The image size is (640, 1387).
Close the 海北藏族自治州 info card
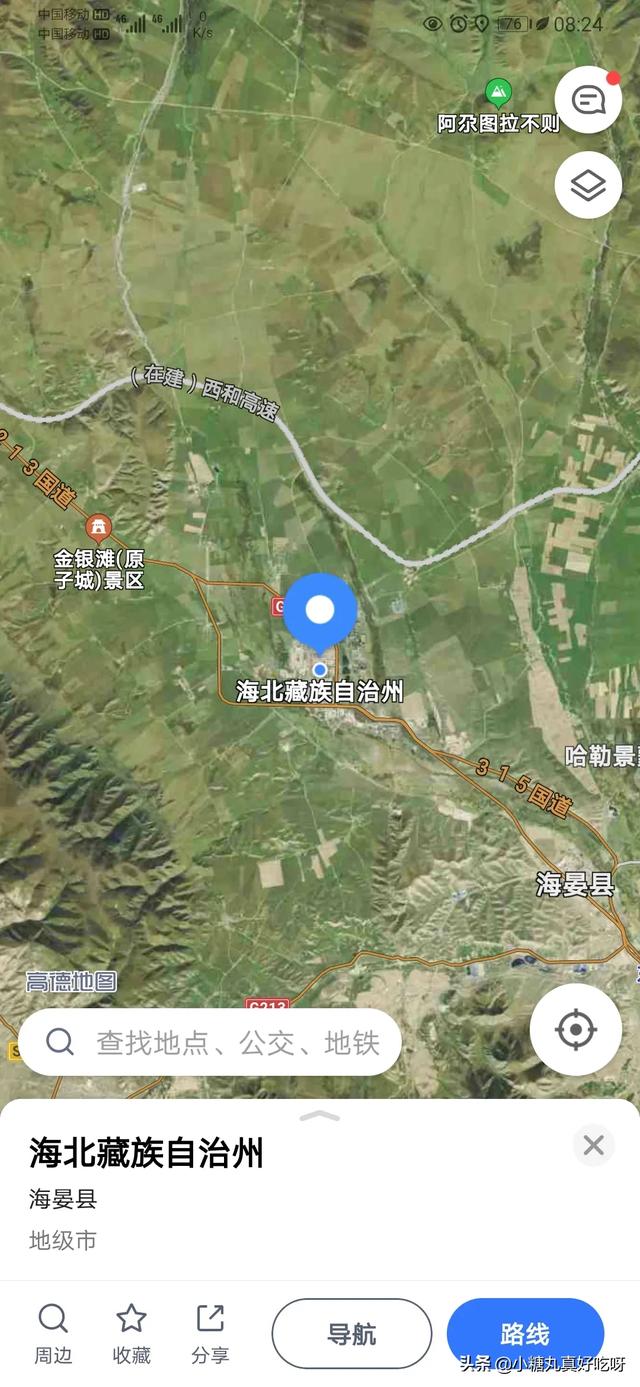click(594, 1145)
